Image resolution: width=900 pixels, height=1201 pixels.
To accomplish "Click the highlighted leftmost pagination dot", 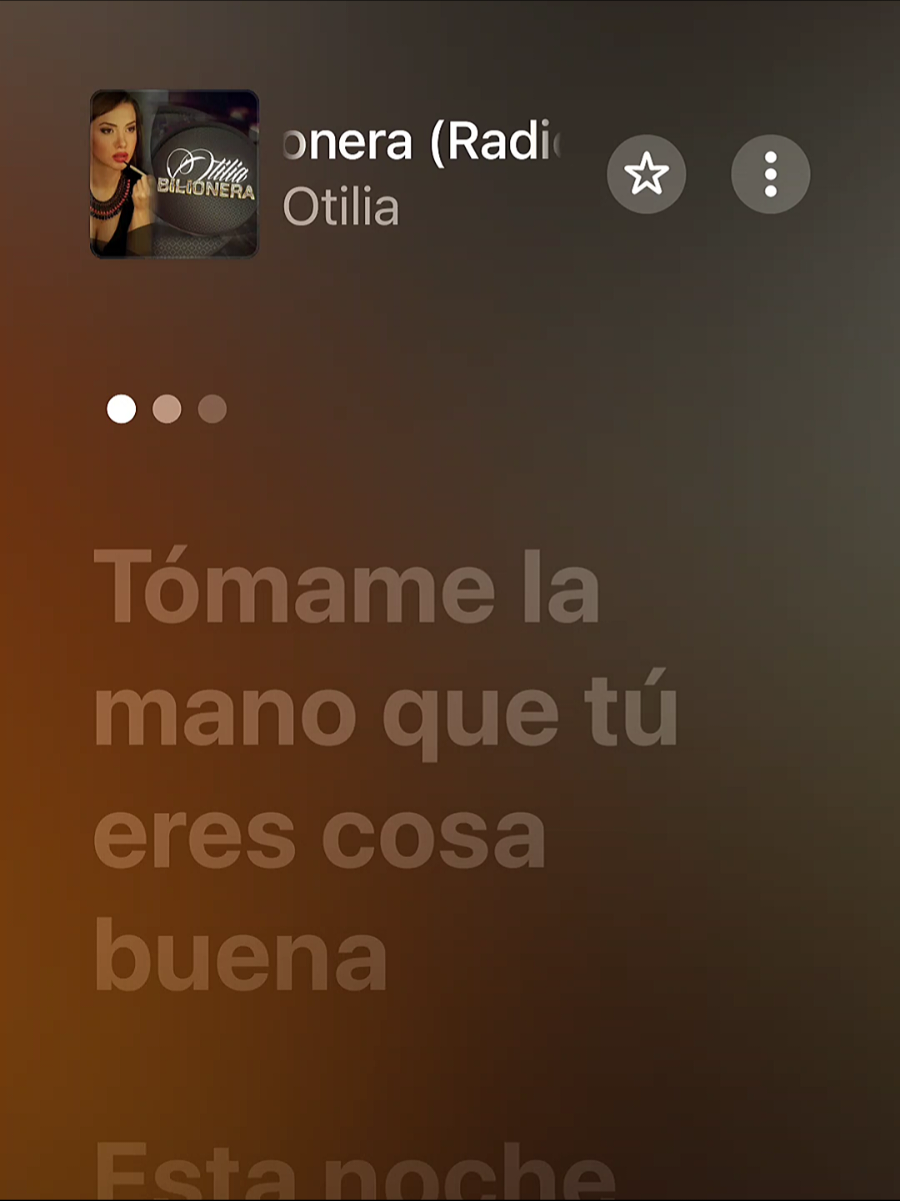I will (x=121, y=409).
